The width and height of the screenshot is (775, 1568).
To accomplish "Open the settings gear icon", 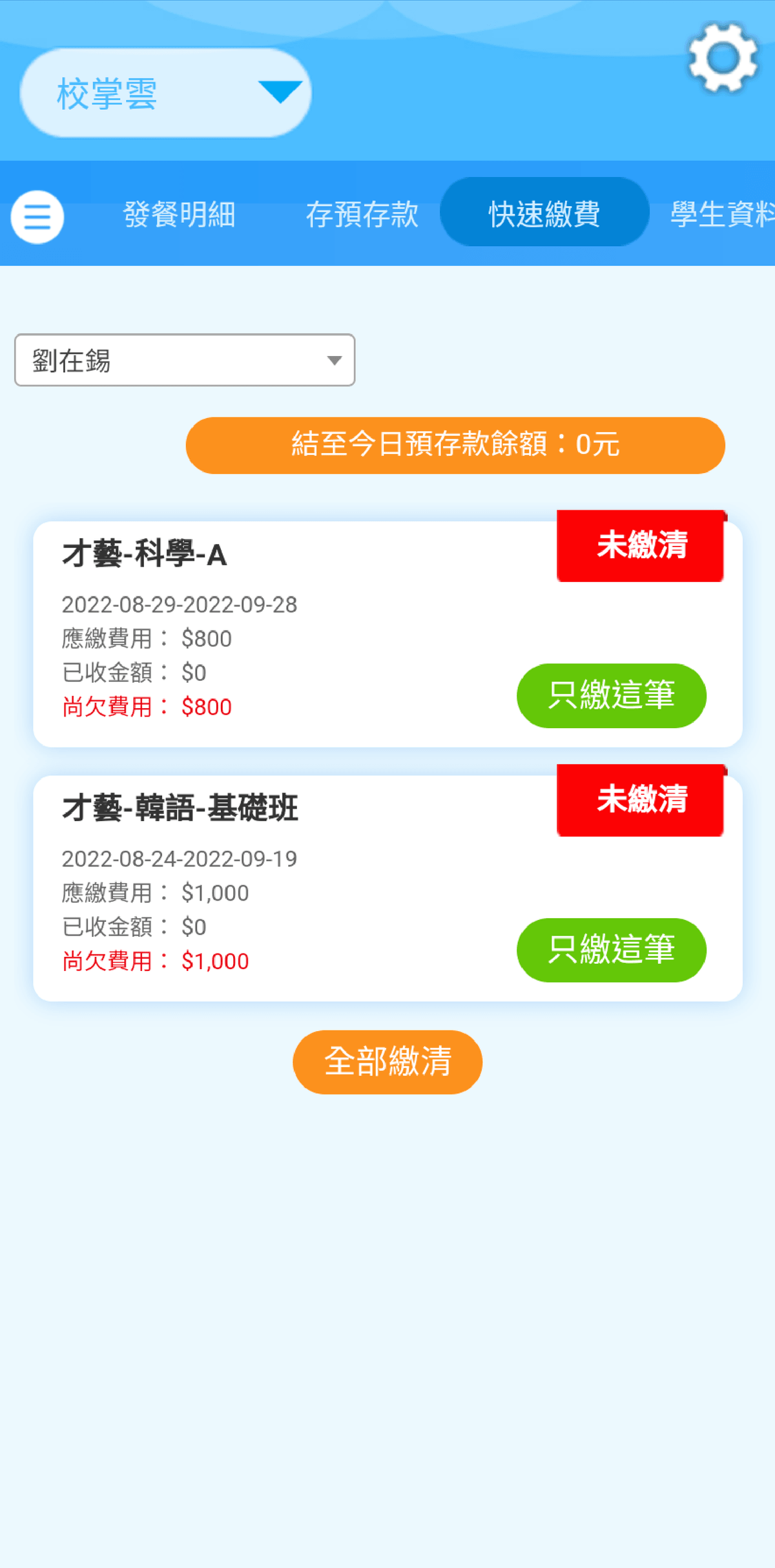I will (x=723, y=58).
